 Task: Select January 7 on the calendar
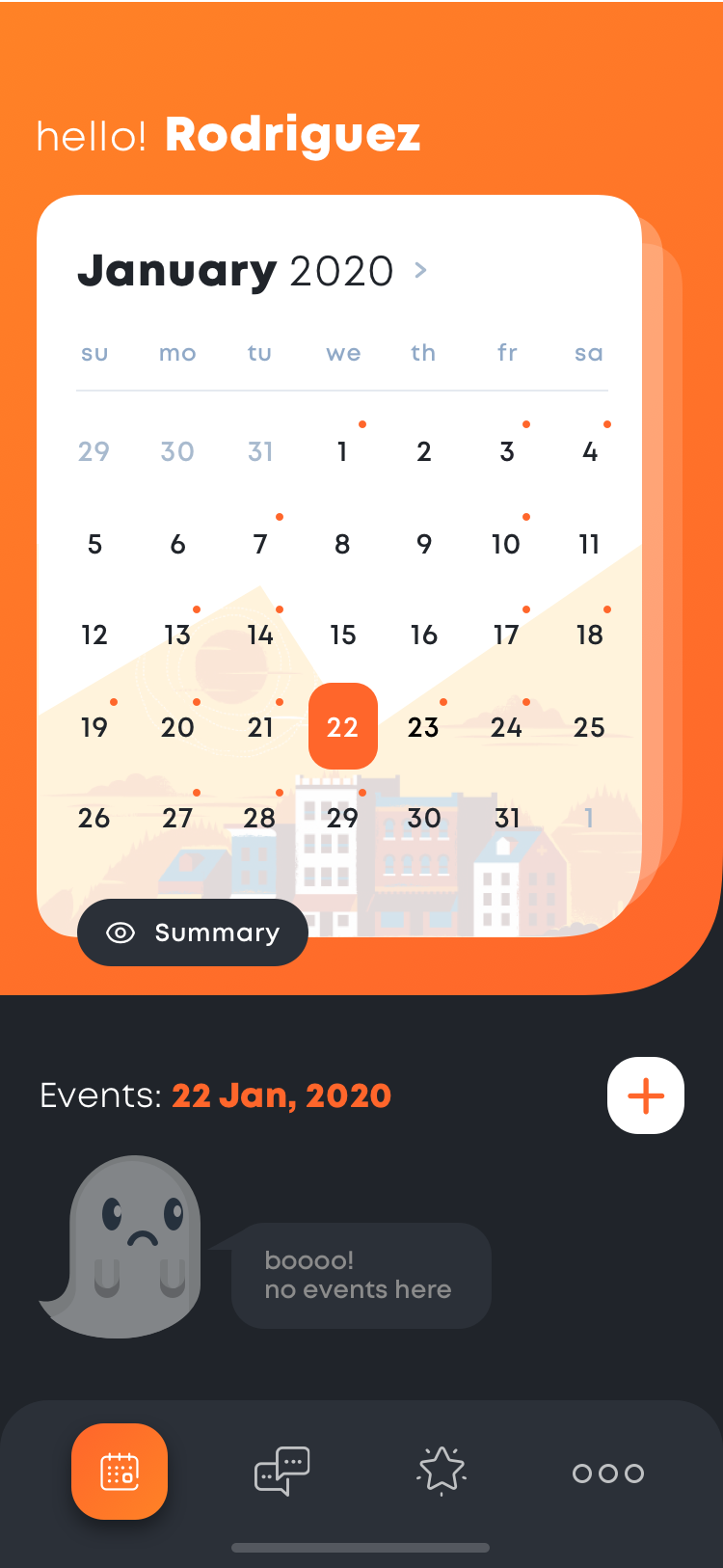click(260, 544)
